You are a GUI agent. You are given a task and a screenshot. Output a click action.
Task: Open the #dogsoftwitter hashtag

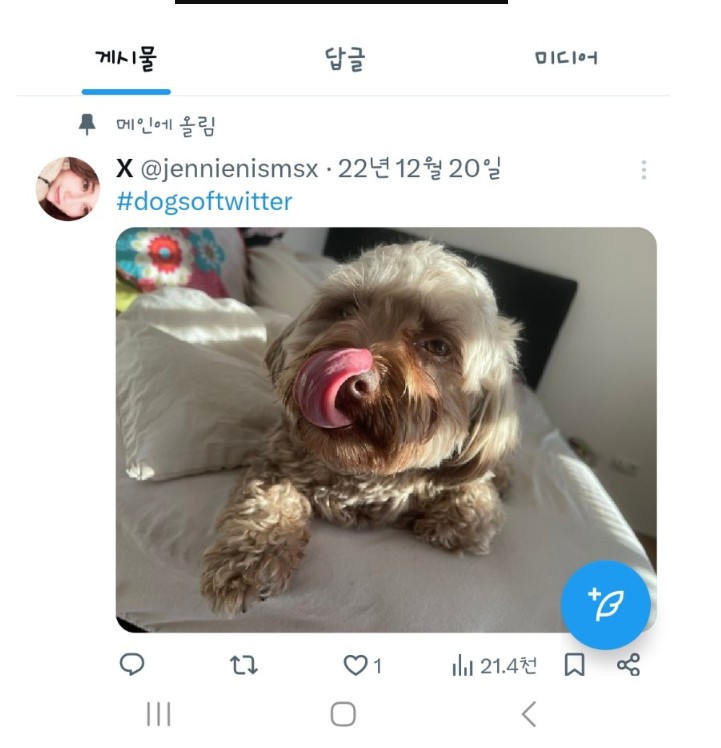click(204, 201)
